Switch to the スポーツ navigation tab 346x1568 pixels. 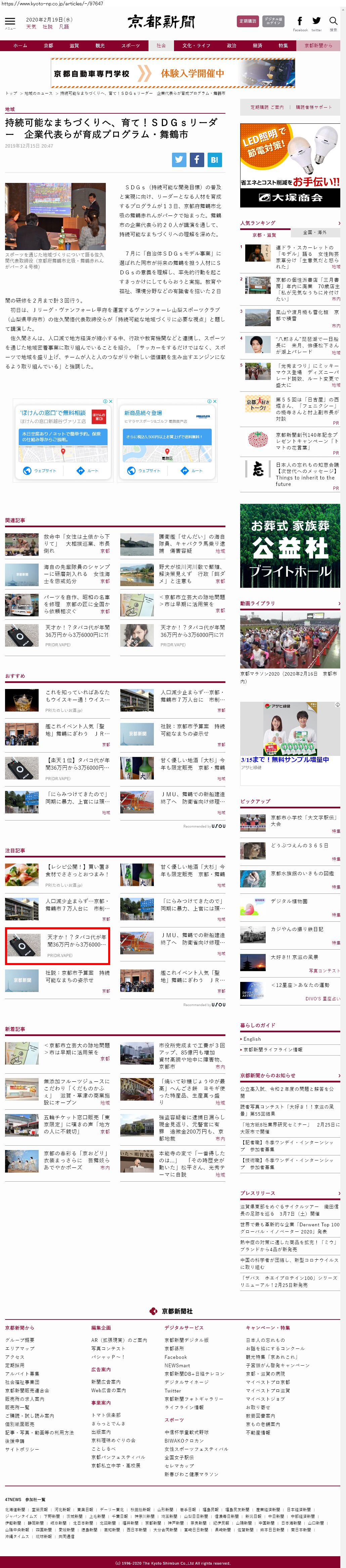pos(130,46)
